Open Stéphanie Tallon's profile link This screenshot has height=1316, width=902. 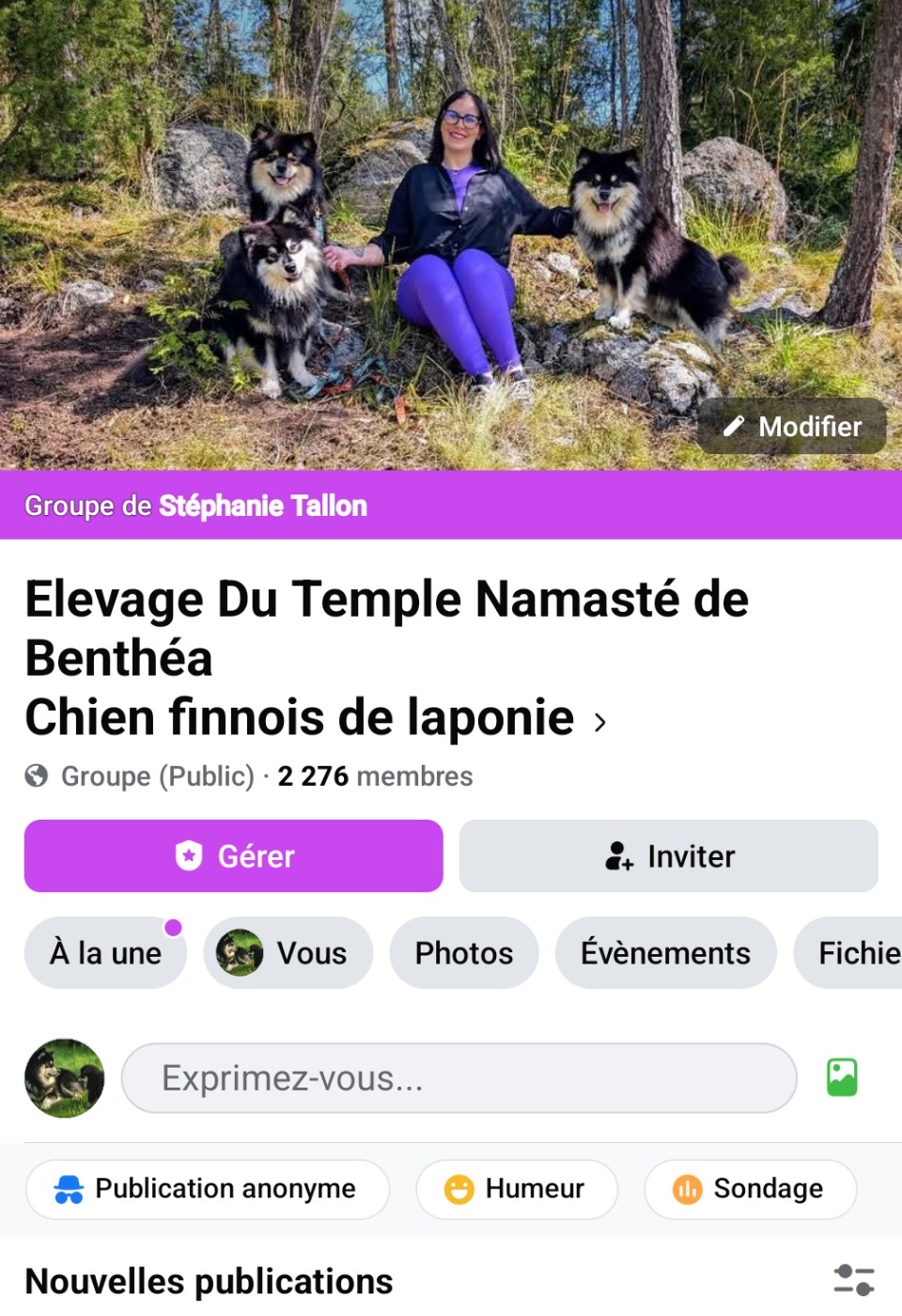tap(263, 506)
